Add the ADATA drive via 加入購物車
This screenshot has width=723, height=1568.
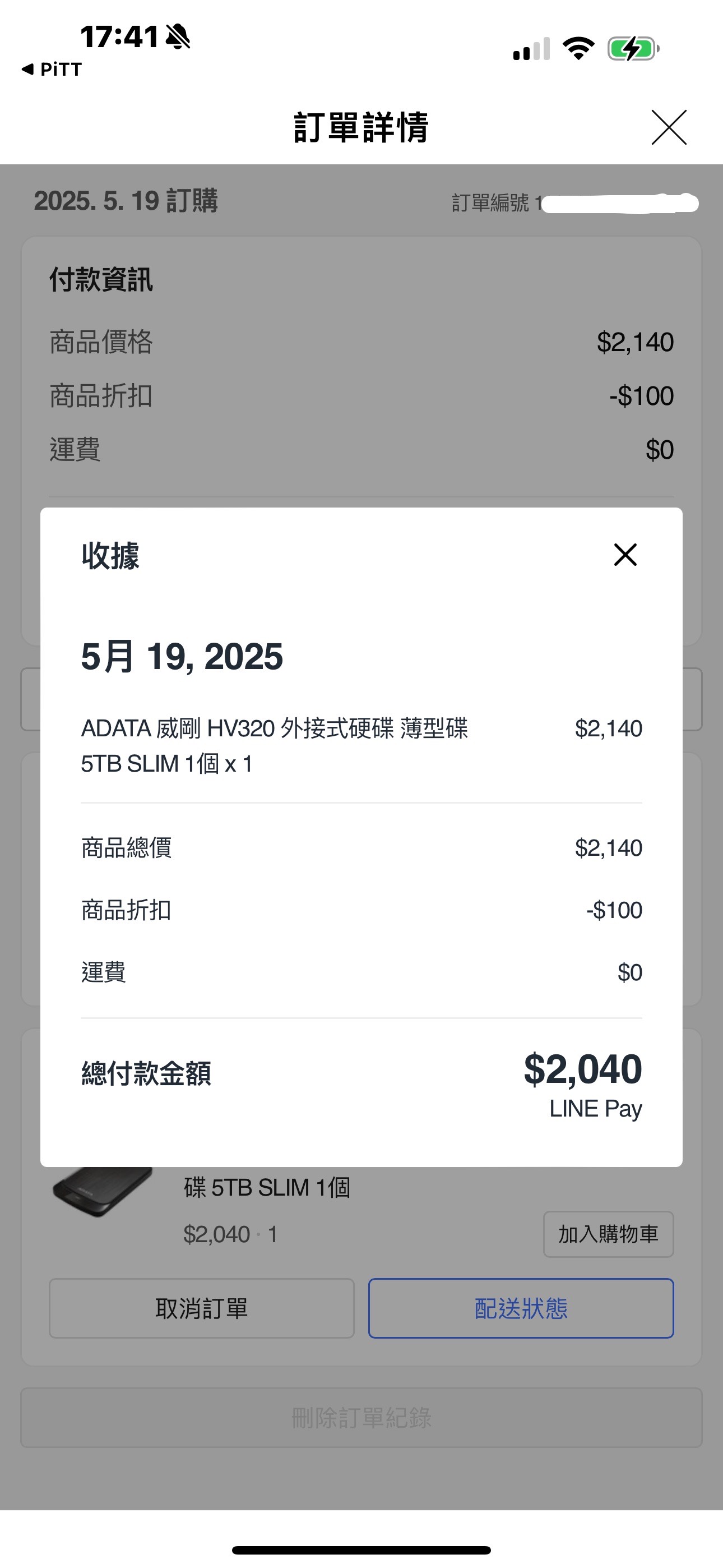(609, 1234)
